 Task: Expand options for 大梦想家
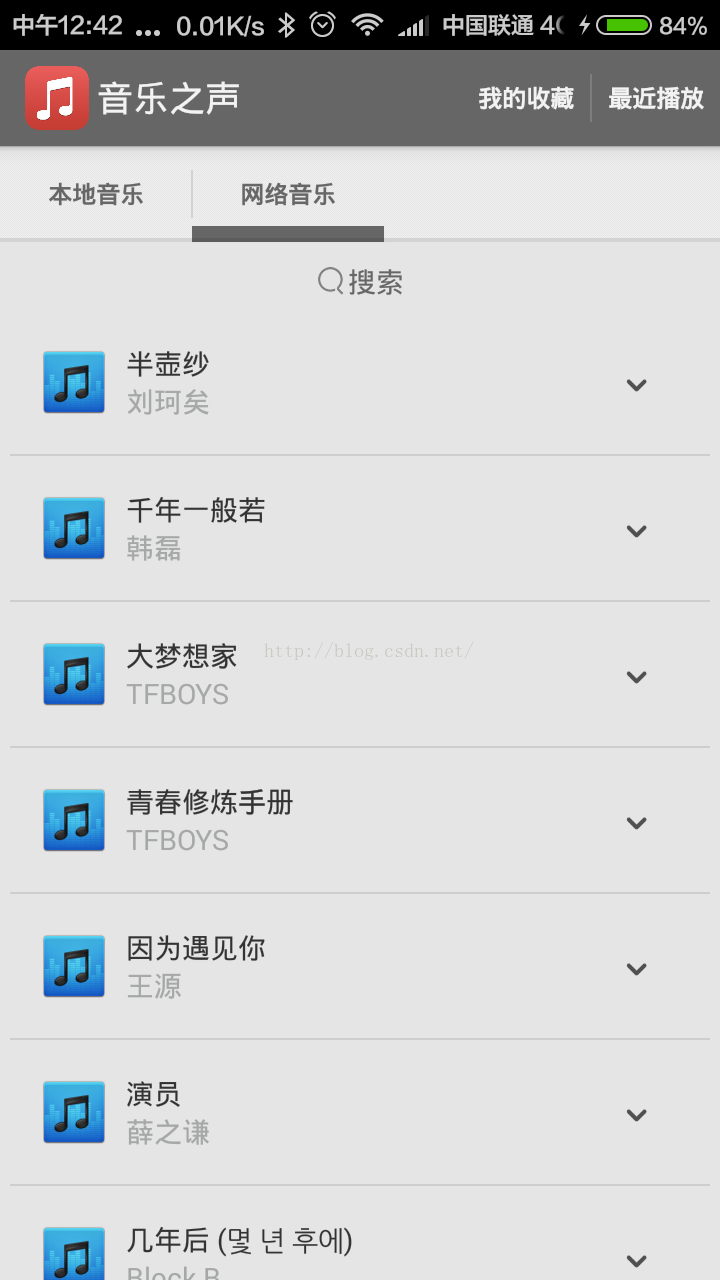pyautogui.click(x=636, y=677)
